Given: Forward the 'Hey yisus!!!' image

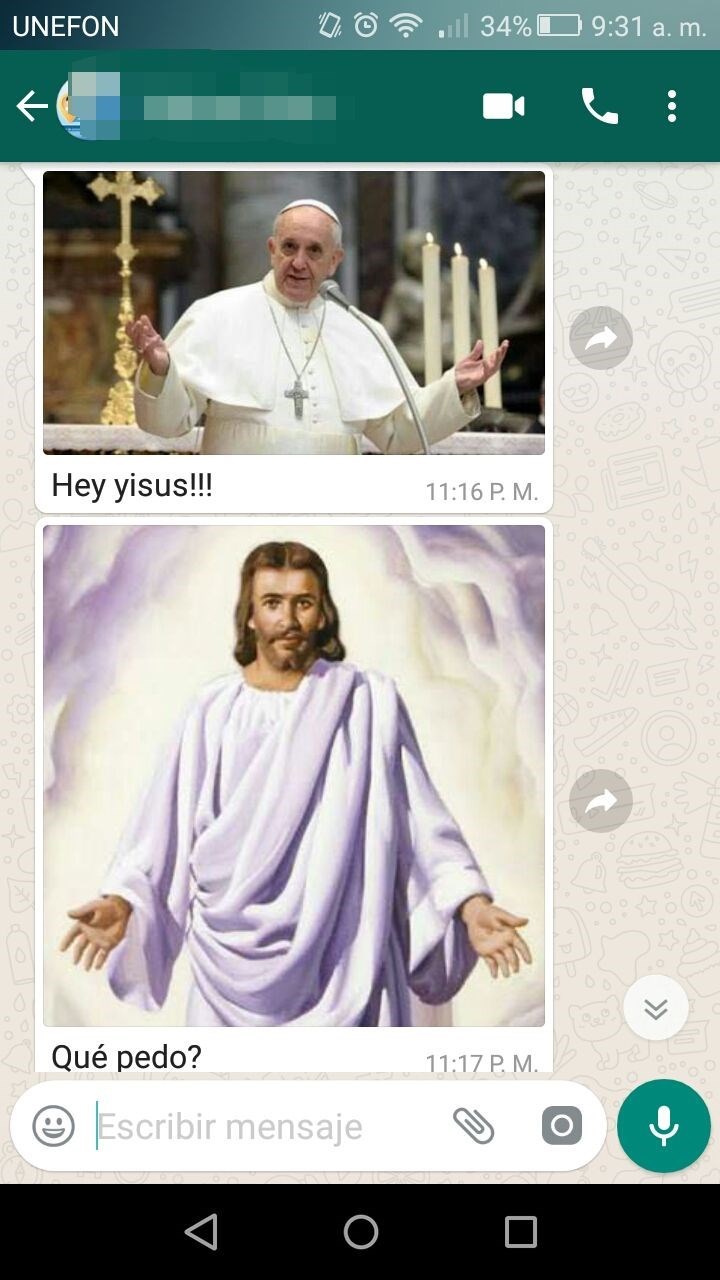Looking at the screenshot, I should click(601, 339).
